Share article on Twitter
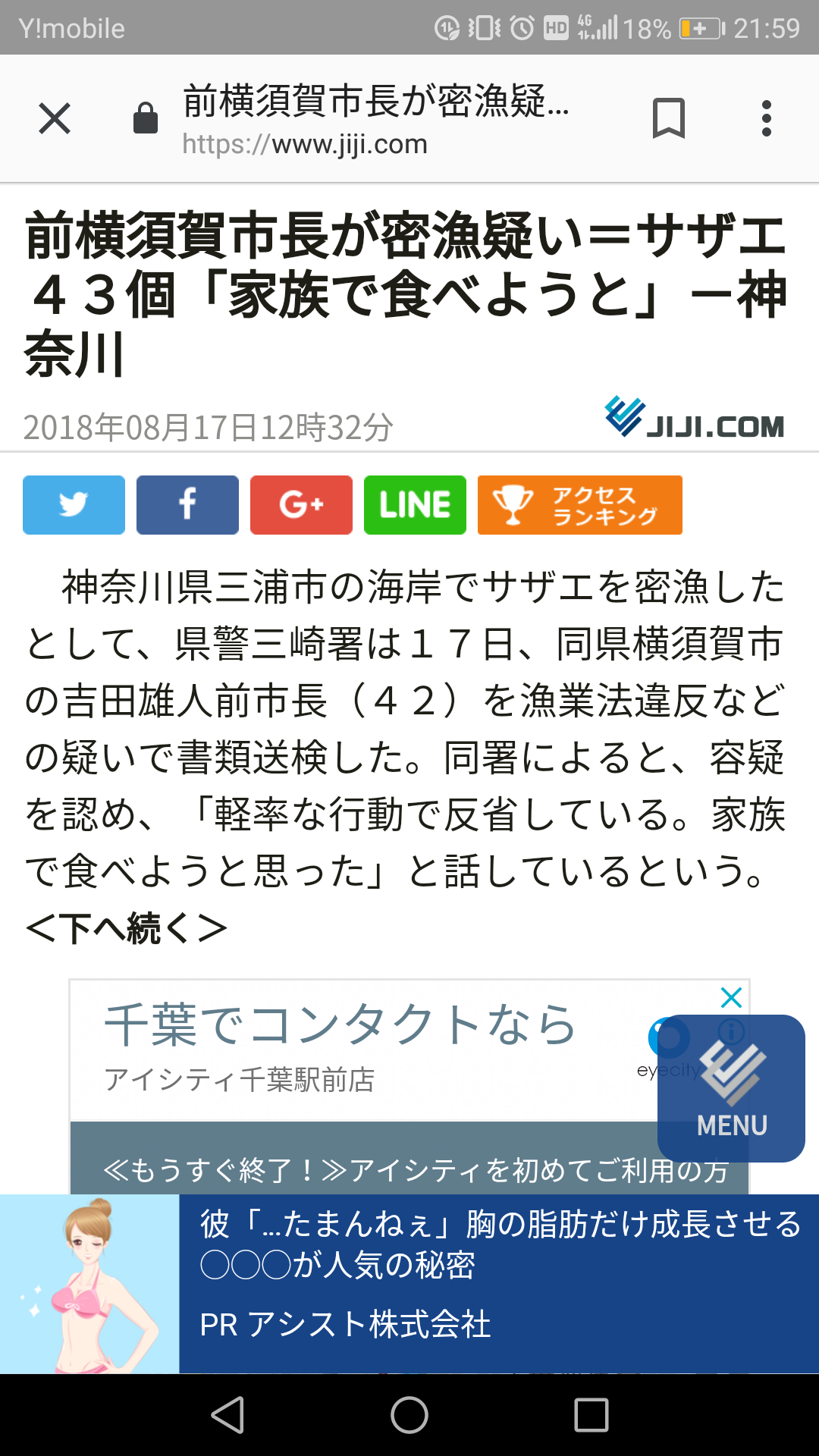This screenshot has height=1456, width=819. tap(74, 505)
